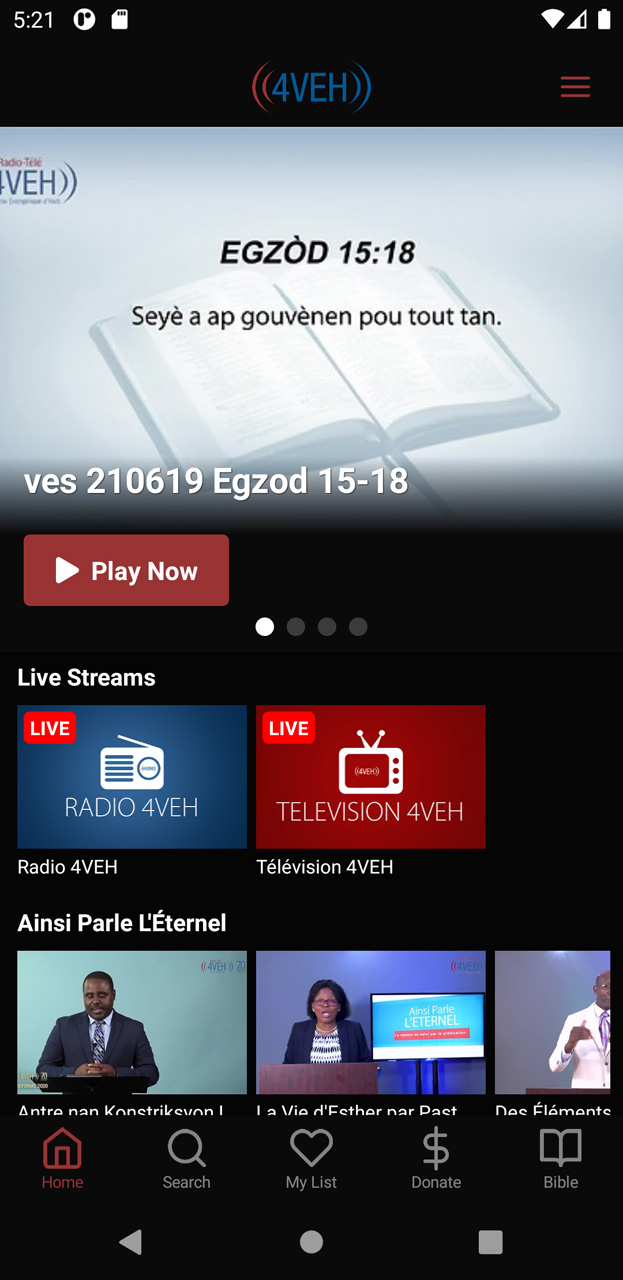Go to the Home tab

click(x=62, y=1160)
